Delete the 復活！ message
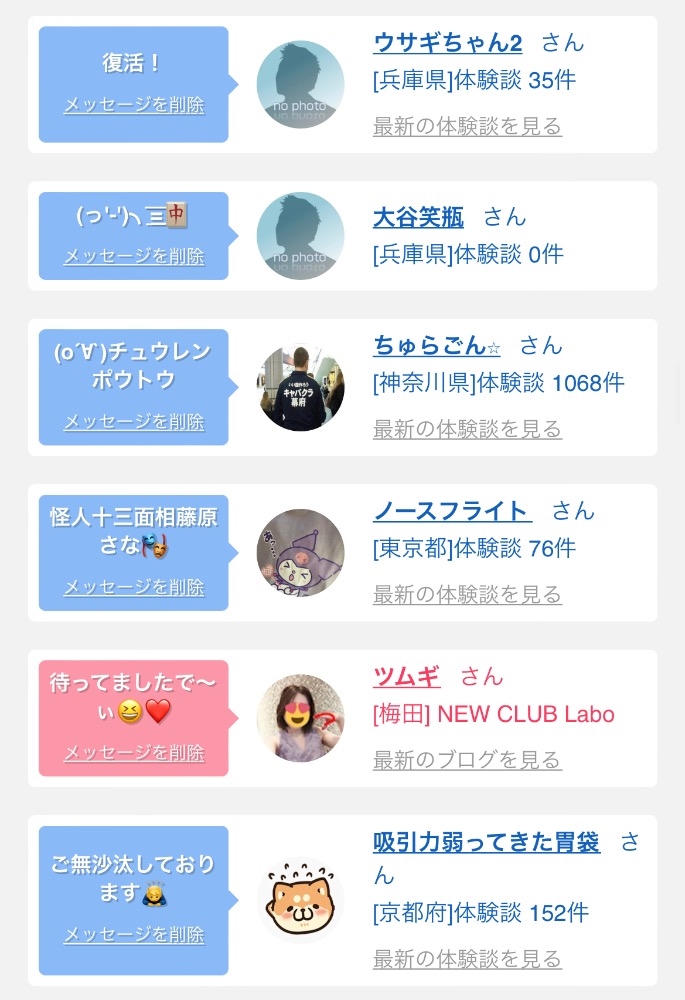Image resolution: width=685 pixels, height=1000 pixels. [x=134, y=105]
